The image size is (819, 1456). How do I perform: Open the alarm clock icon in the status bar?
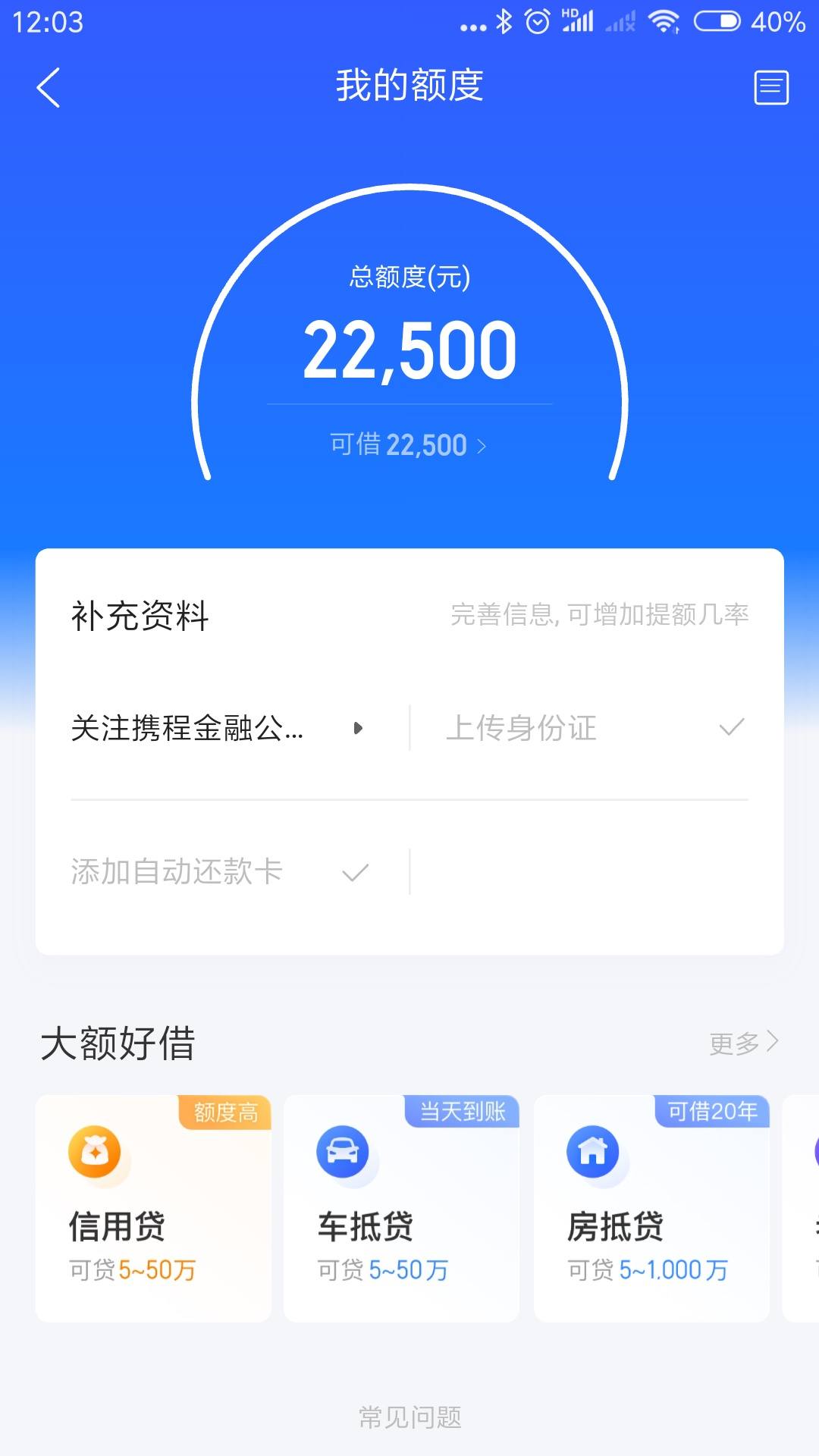coord(536,21)
